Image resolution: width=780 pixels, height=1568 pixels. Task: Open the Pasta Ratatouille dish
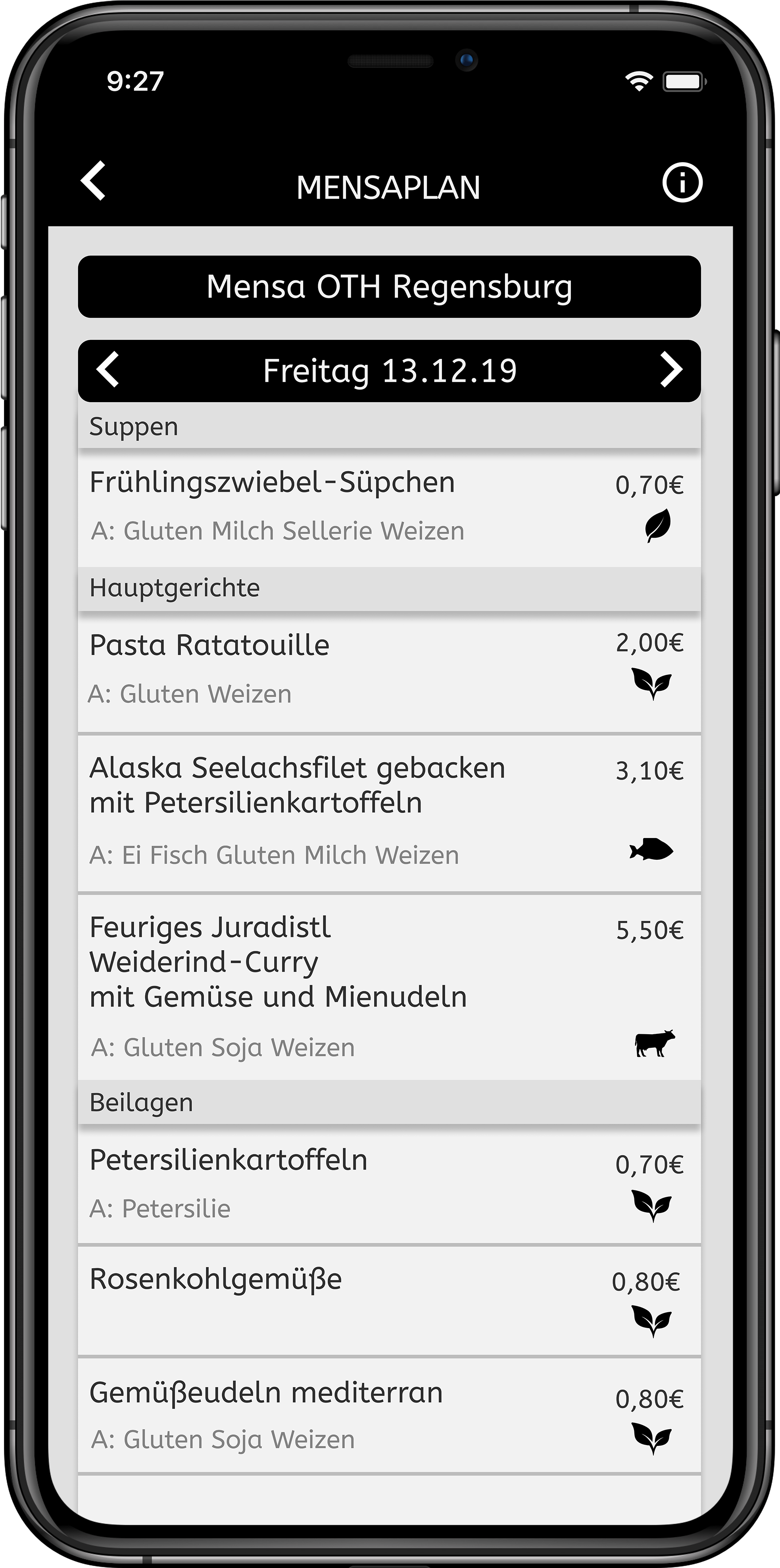pos(389,669)
